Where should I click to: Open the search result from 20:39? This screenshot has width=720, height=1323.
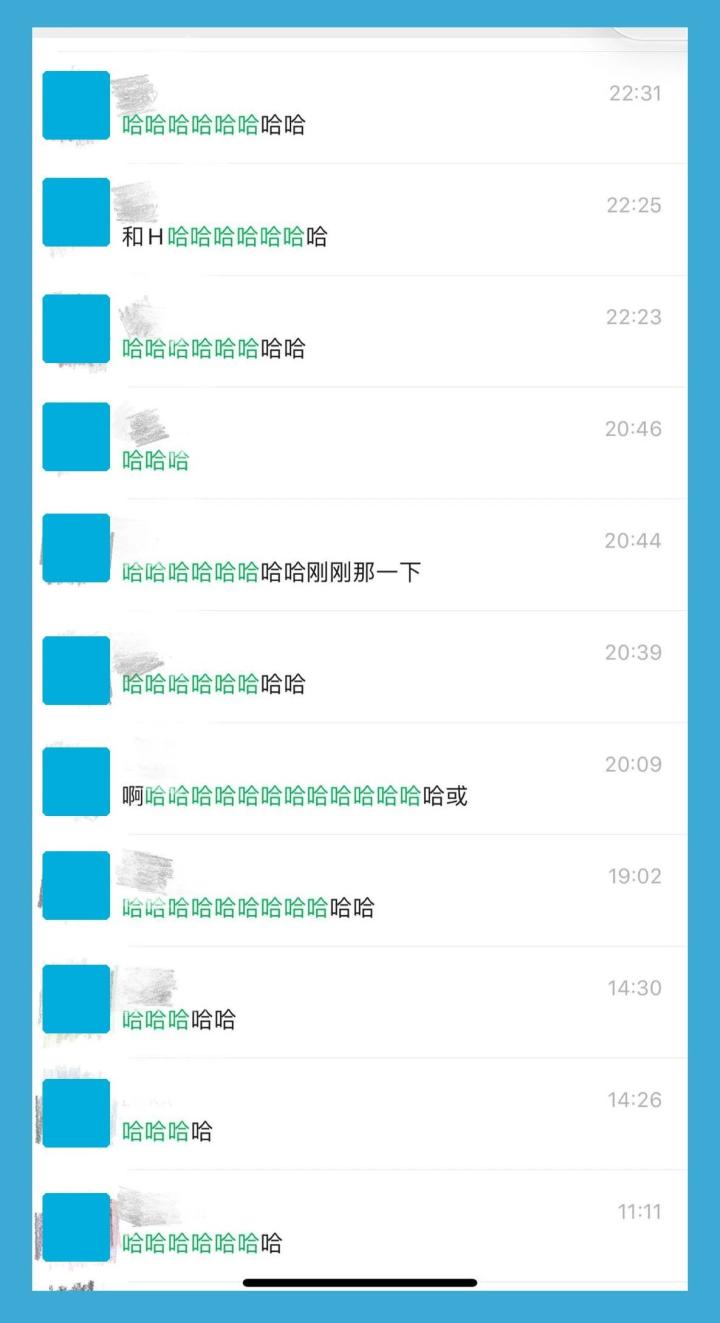pyautogui.click(x=360, y=668)
